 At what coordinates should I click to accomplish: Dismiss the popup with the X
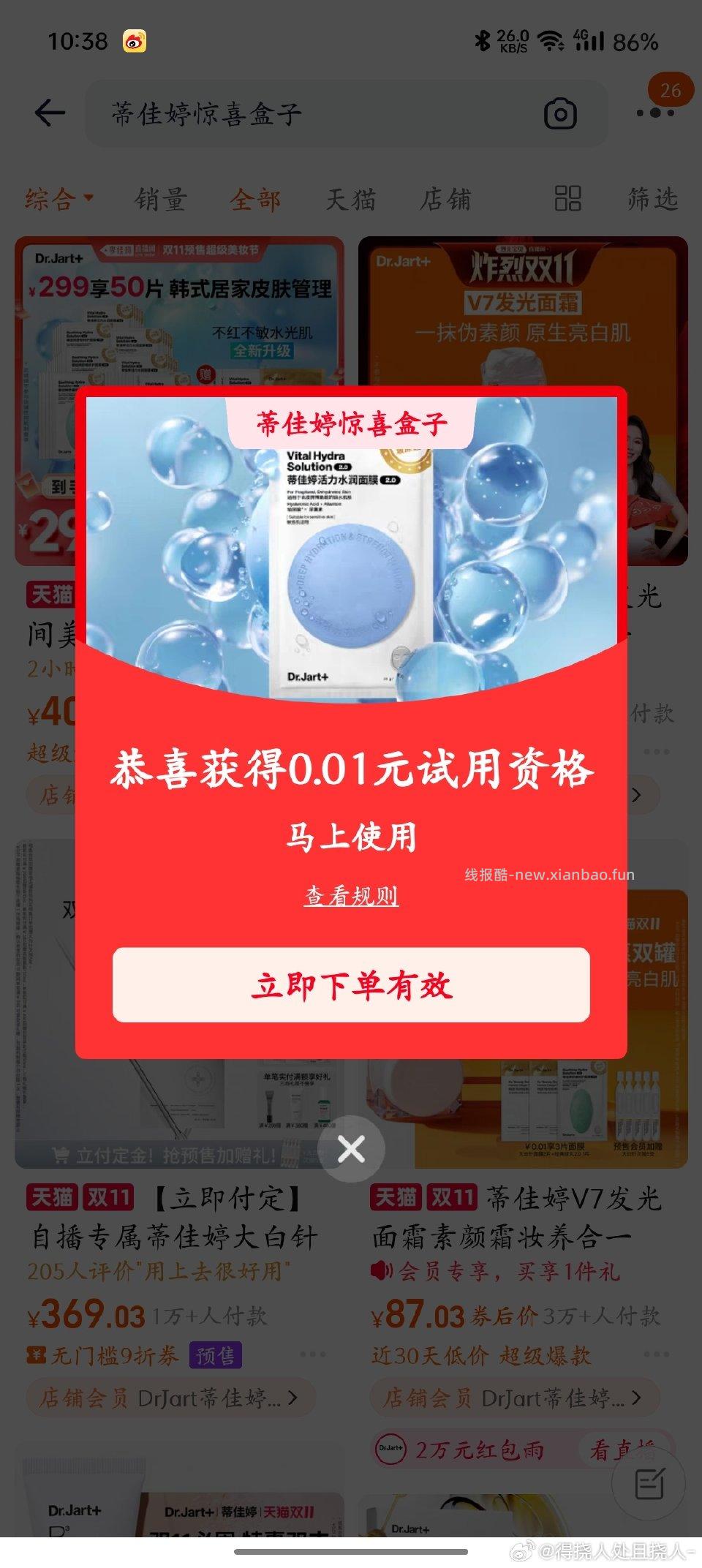pos(351,1148)
